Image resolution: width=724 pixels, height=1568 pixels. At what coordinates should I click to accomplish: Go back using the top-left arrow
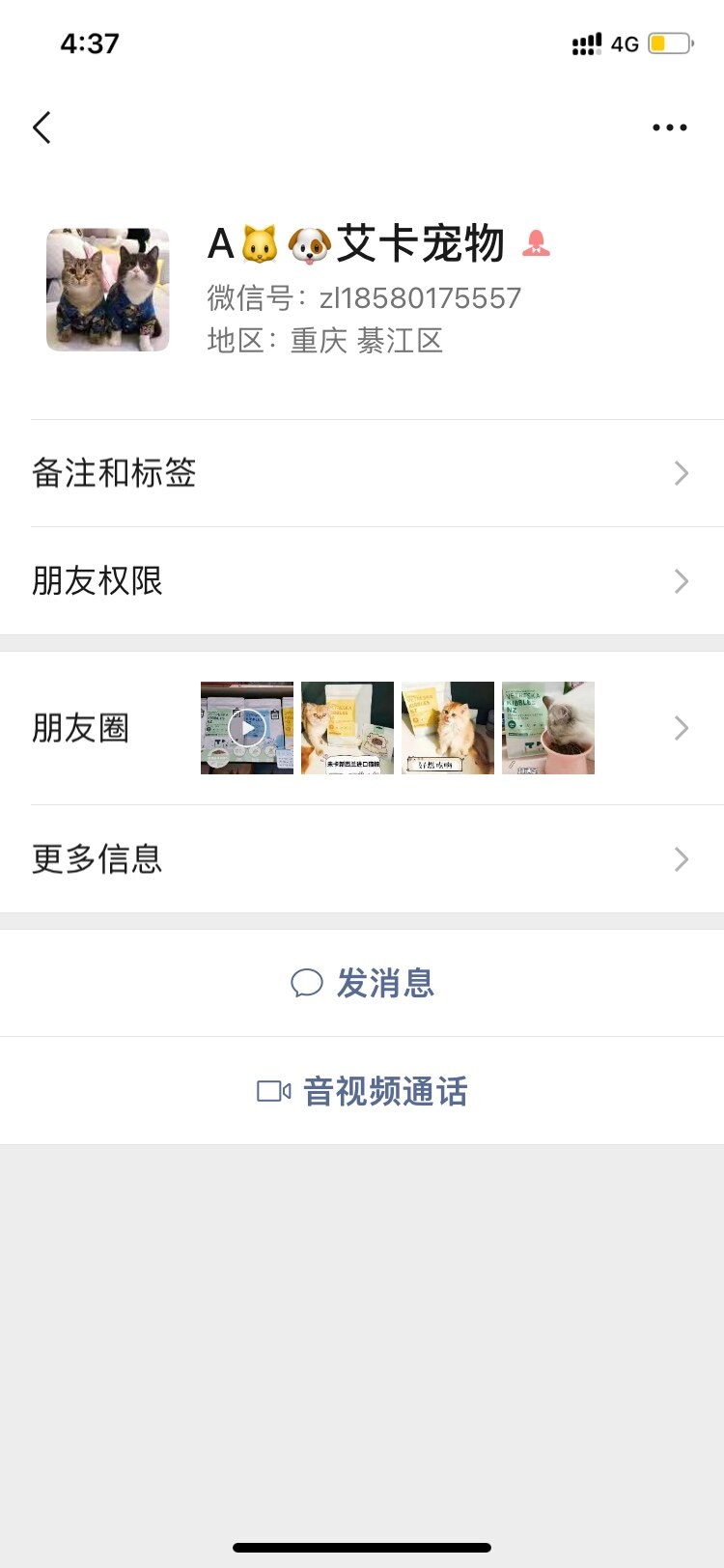(42, 127)
